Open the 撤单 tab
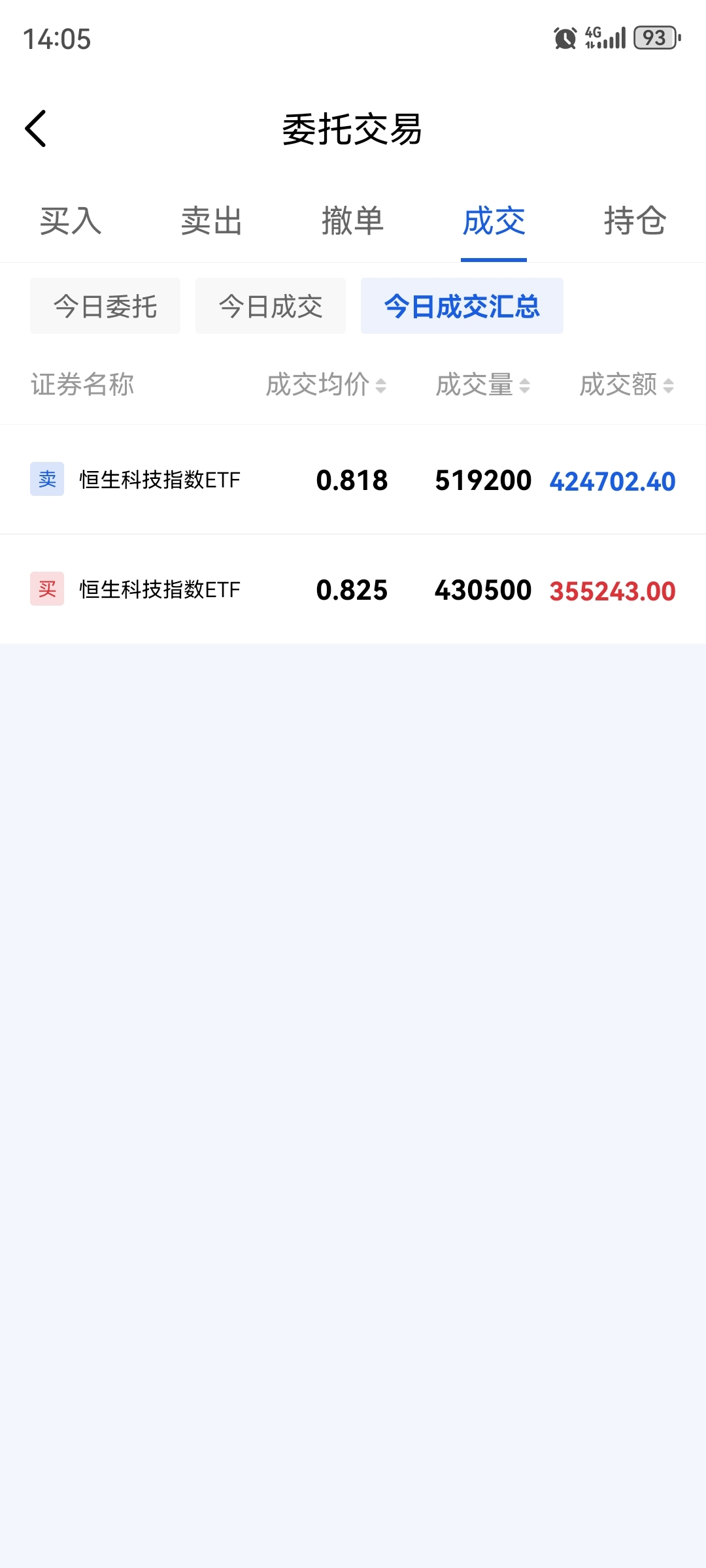Screen dimensions: 706x1568 pos(353,221)
